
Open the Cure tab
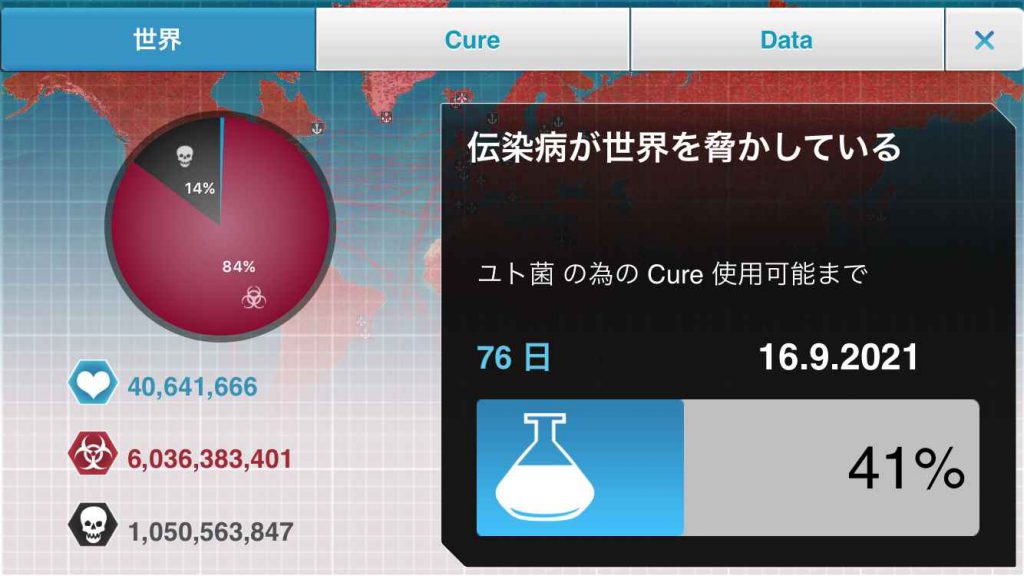472,40
